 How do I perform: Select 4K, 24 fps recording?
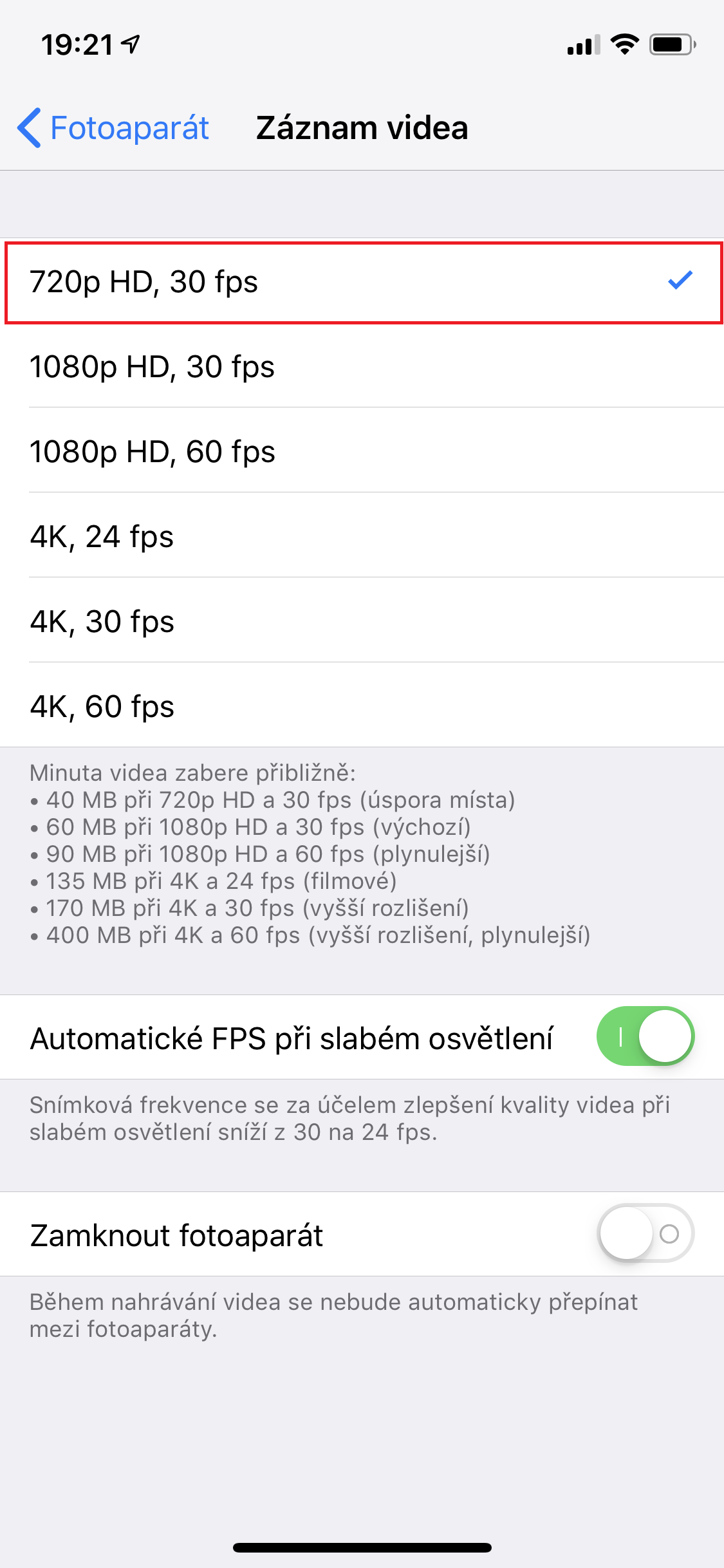click(x=362, y=537)
